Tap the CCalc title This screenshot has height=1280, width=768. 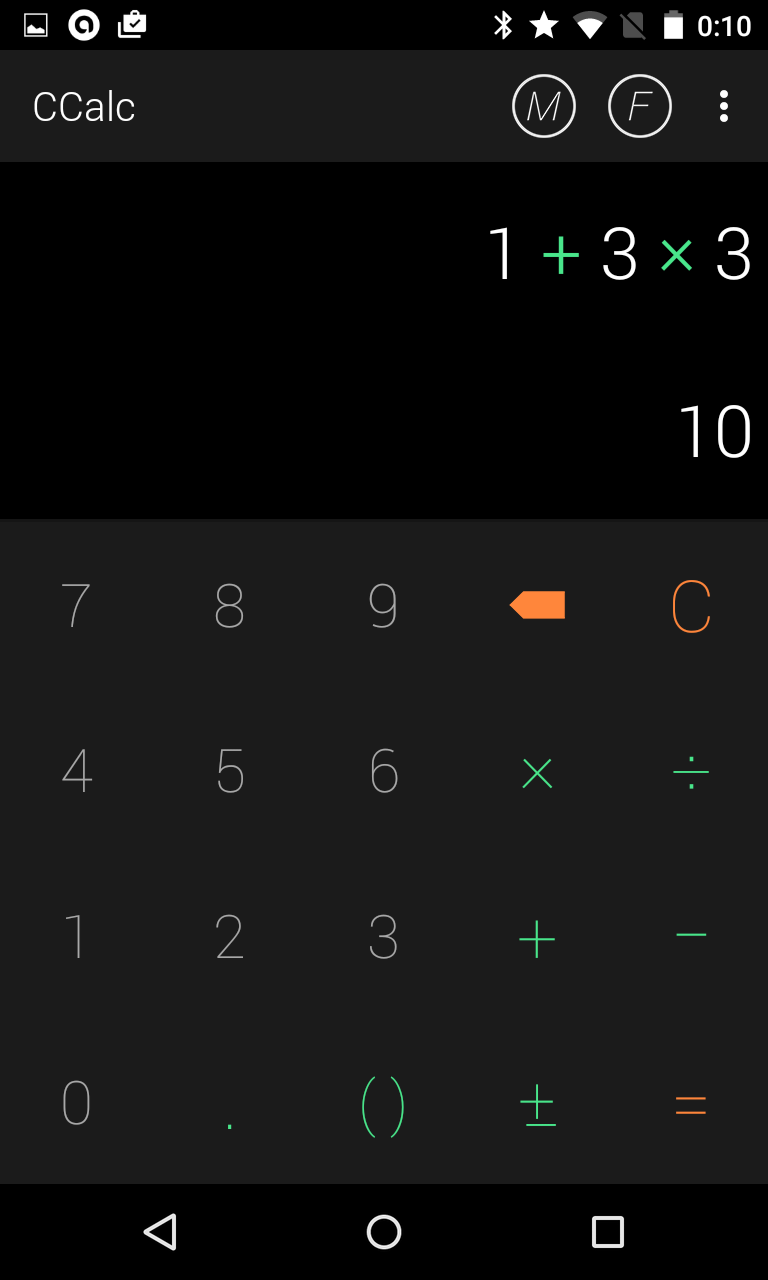(x=83, y=106)
